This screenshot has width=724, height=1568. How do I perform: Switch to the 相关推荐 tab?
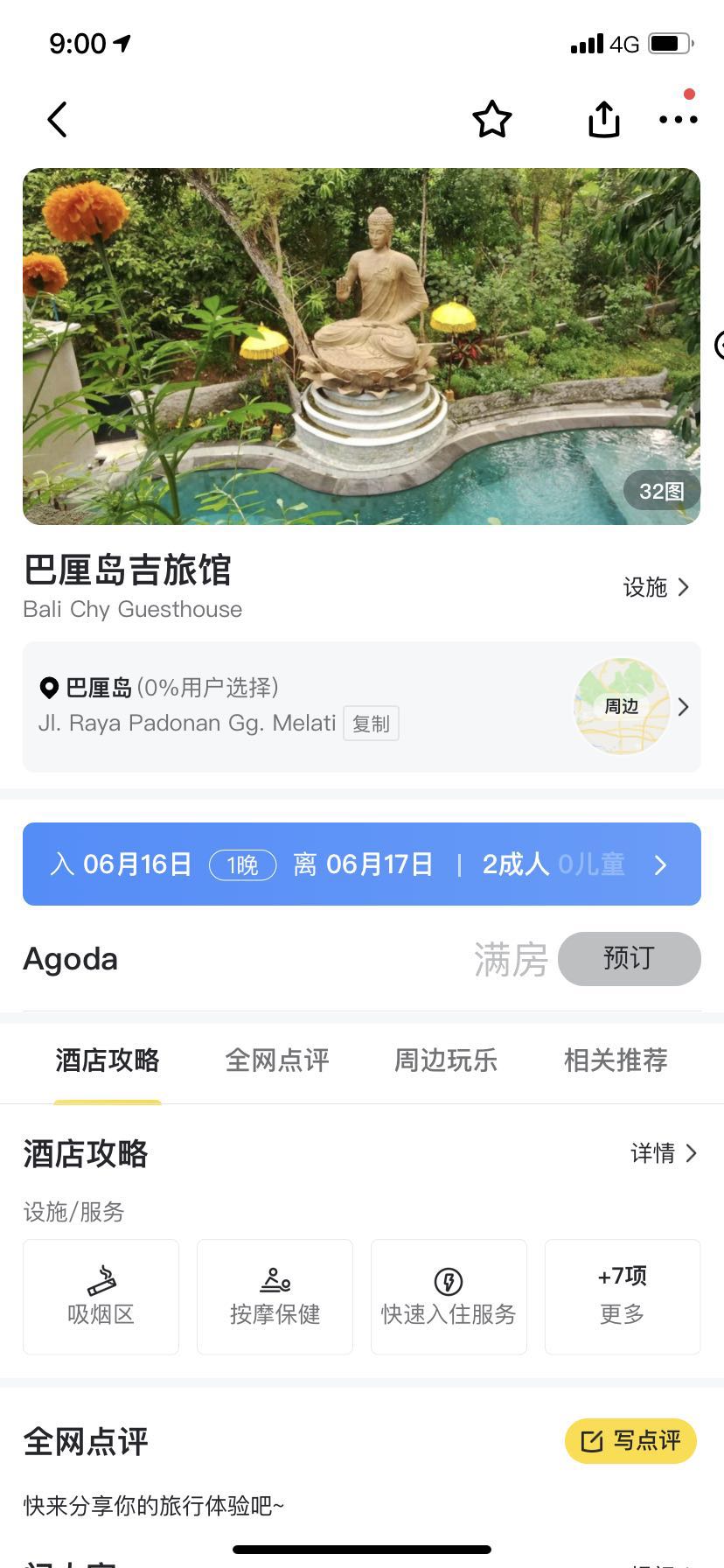pyautogui.click(x=616, y=1060)
